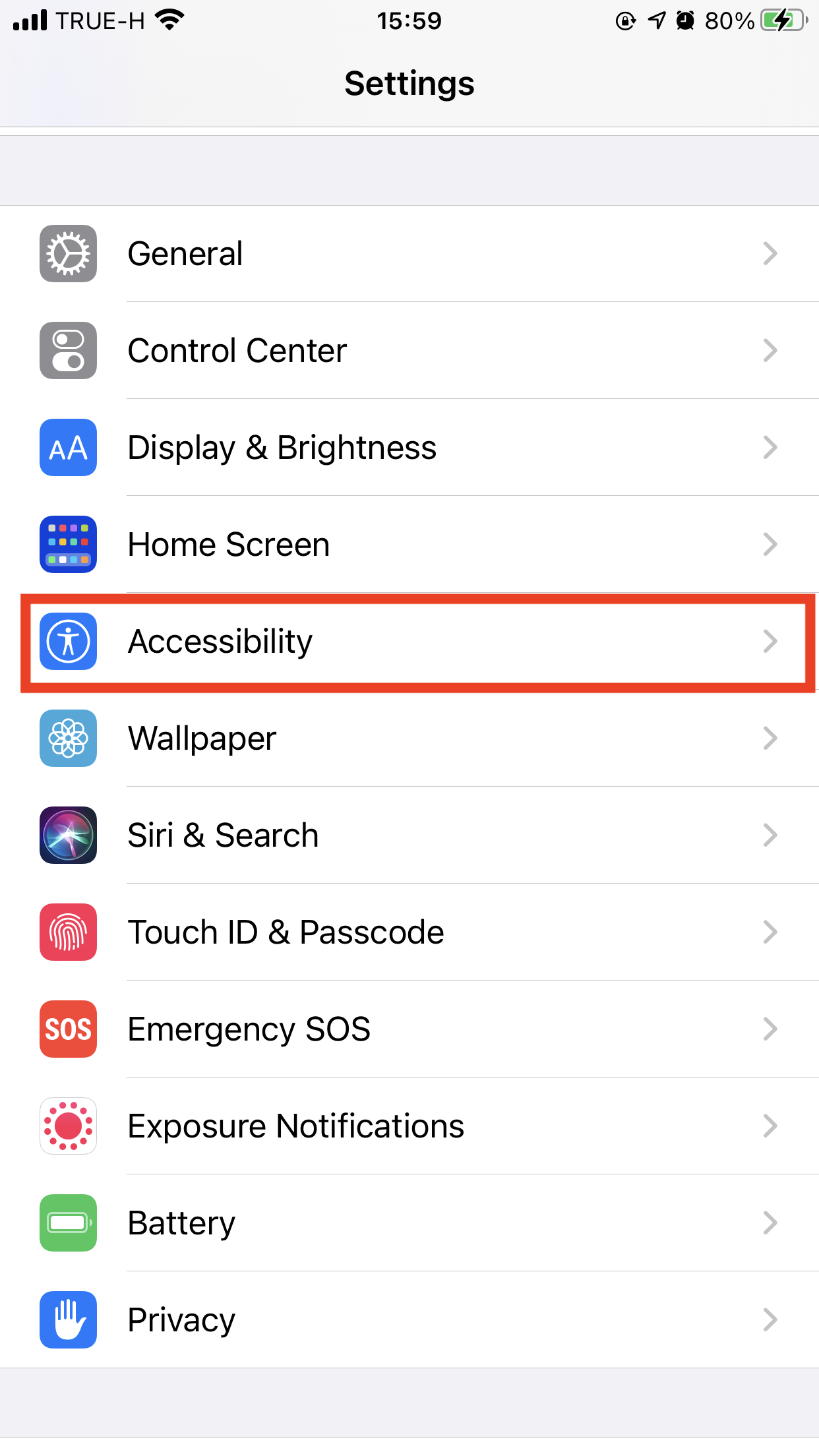Open Emergency SOS settings
The image size is (819, 1456).
coord(409,1029)
